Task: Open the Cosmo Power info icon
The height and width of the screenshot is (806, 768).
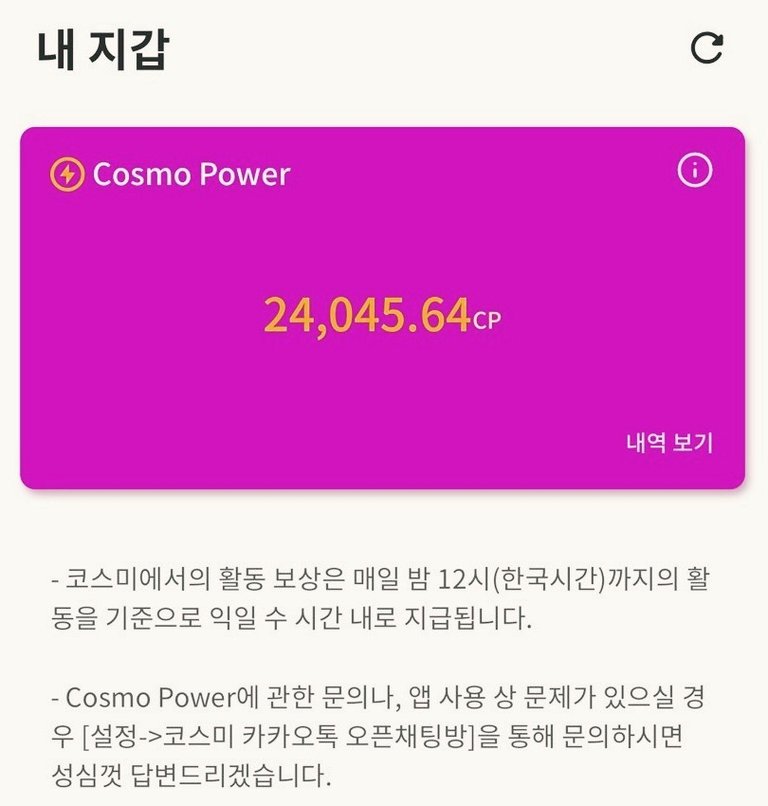Action: coord(695,171)
